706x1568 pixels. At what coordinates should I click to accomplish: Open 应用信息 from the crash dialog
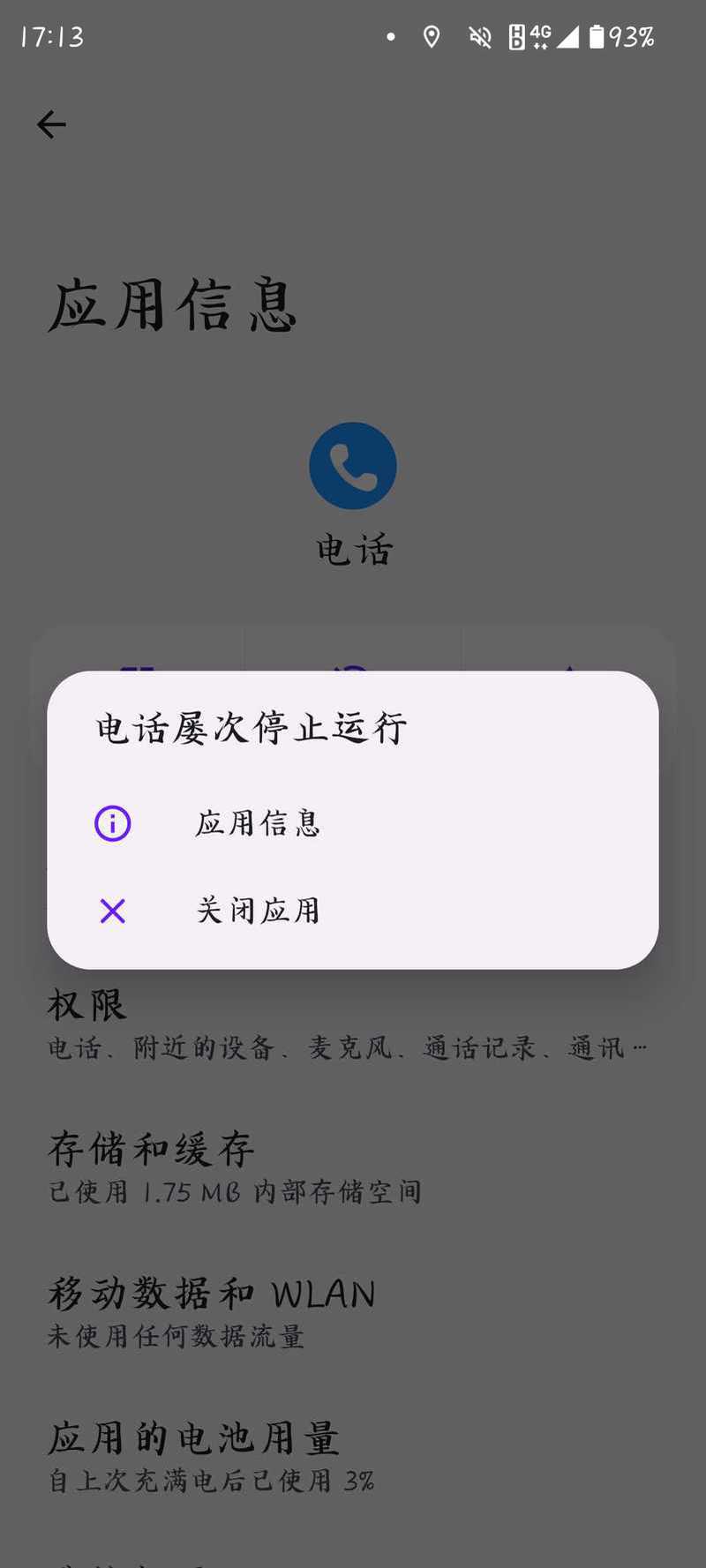(352, 823)
